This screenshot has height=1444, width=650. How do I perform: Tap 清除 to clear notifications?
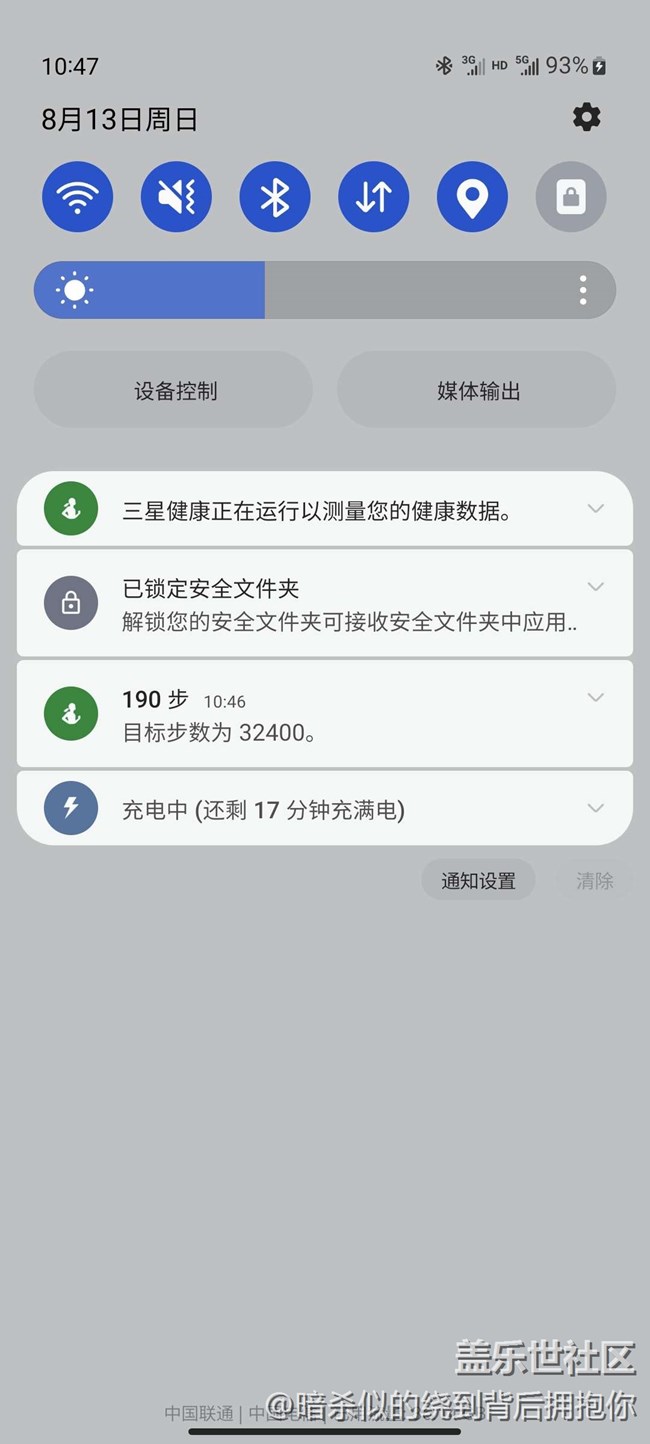(594, 881)
